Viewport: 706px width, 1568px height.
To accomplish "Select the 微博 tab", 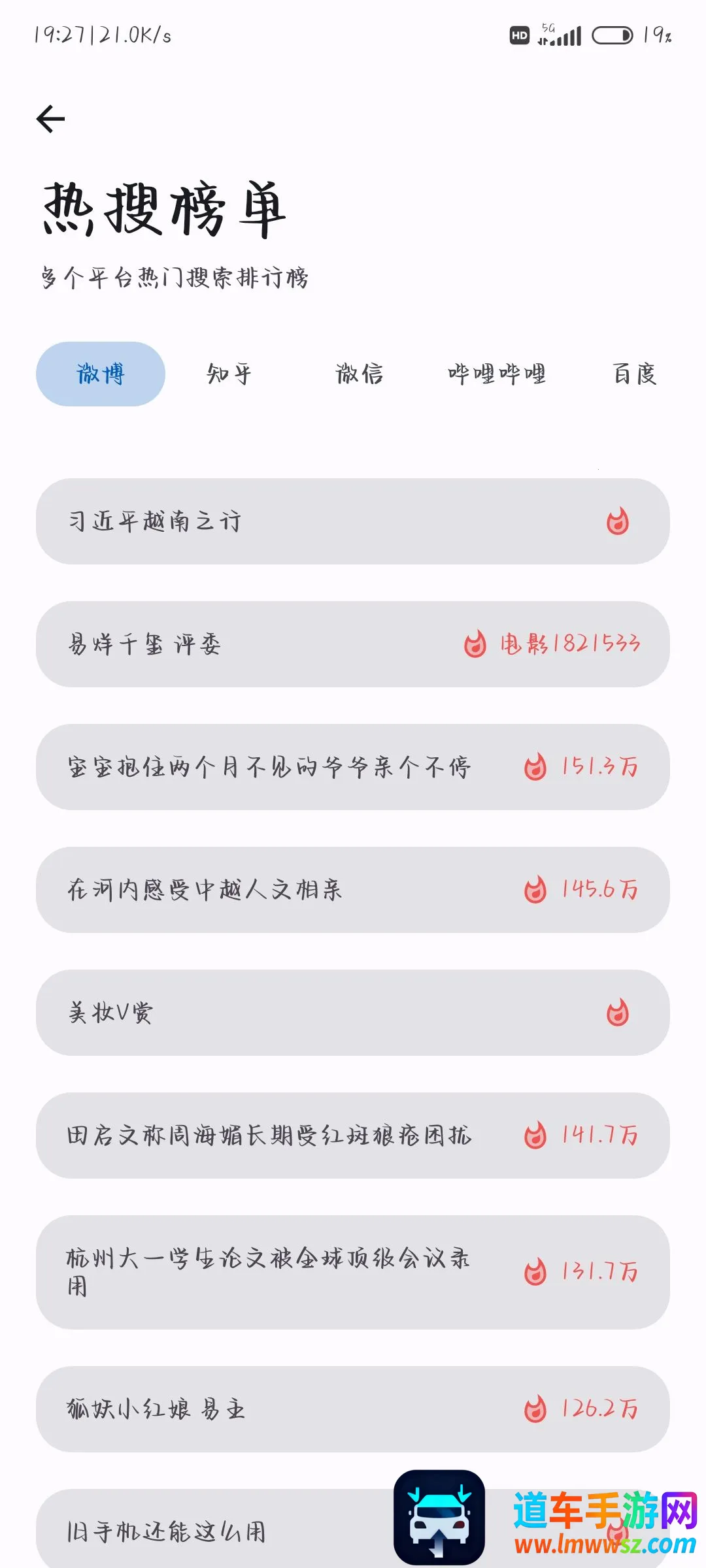I will 101,374.
